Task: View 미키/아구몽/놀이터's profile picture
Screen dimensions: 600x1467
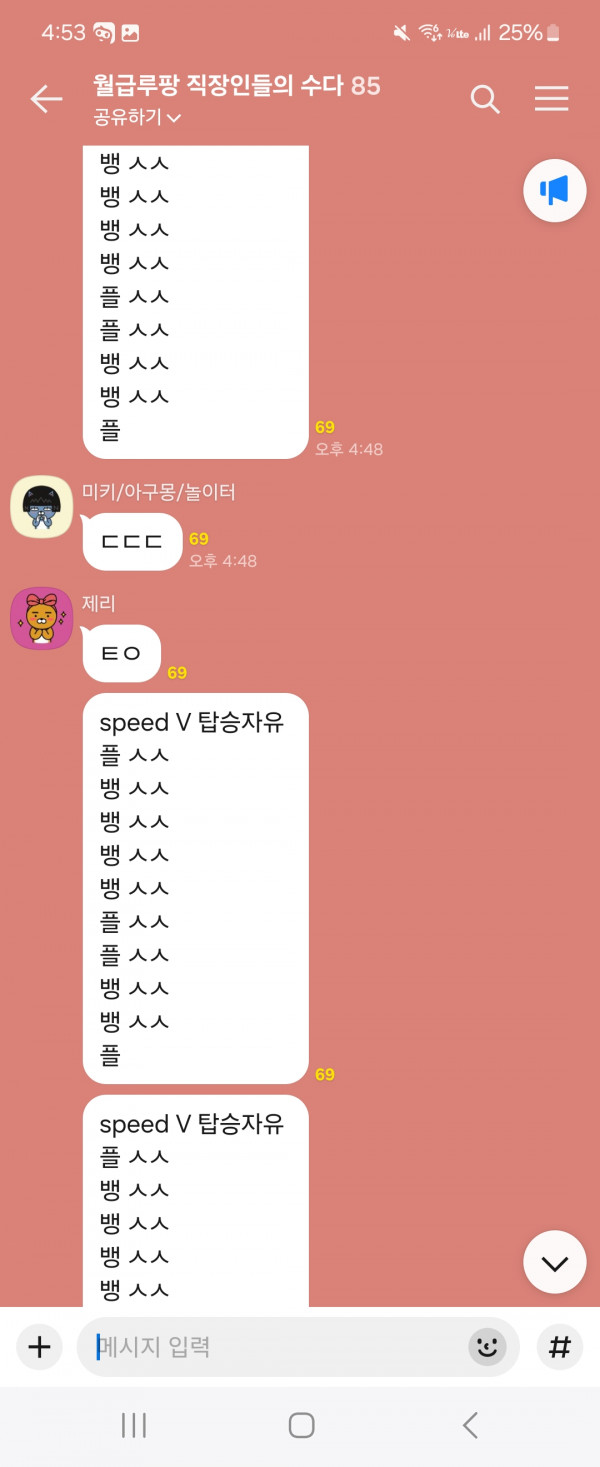Action: tap(41, 507)
